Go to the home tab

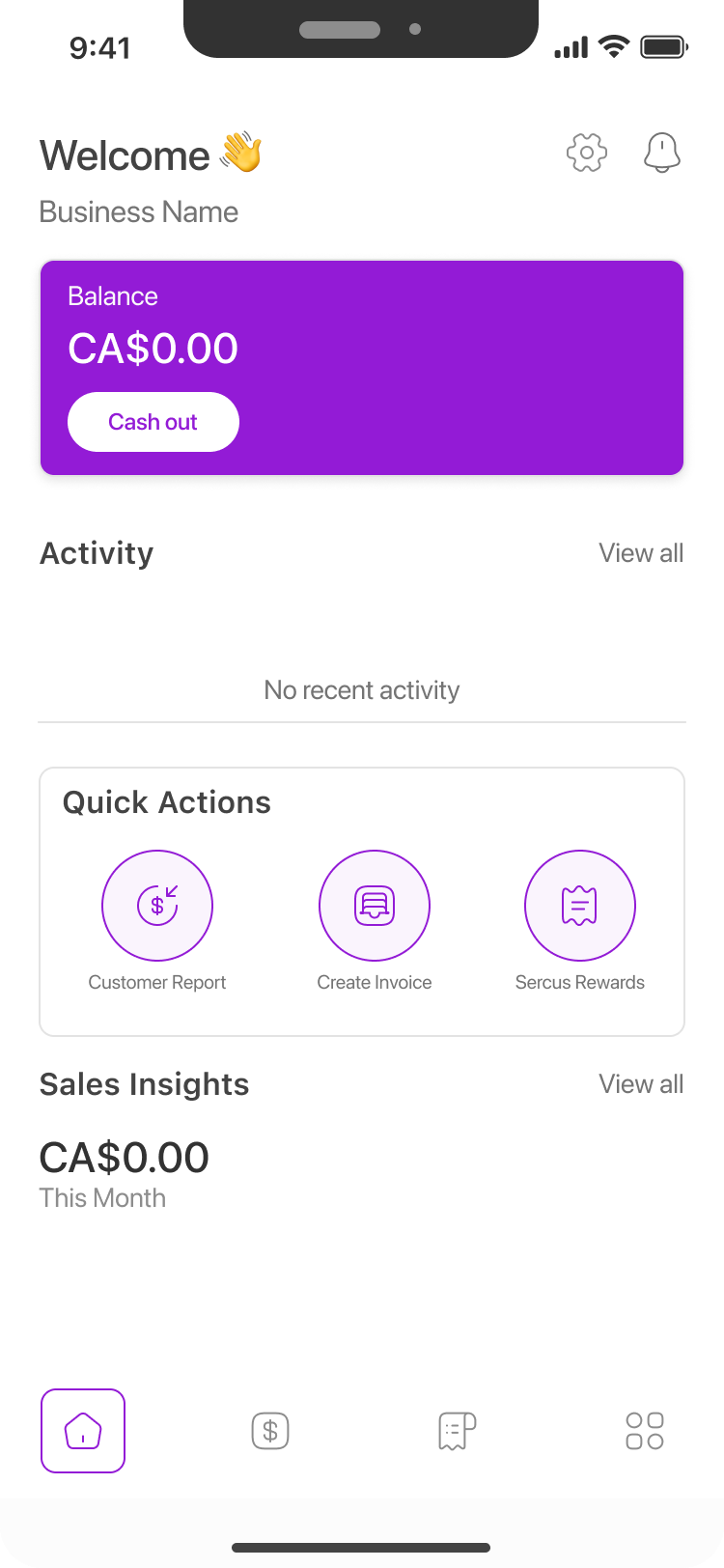83,1431
